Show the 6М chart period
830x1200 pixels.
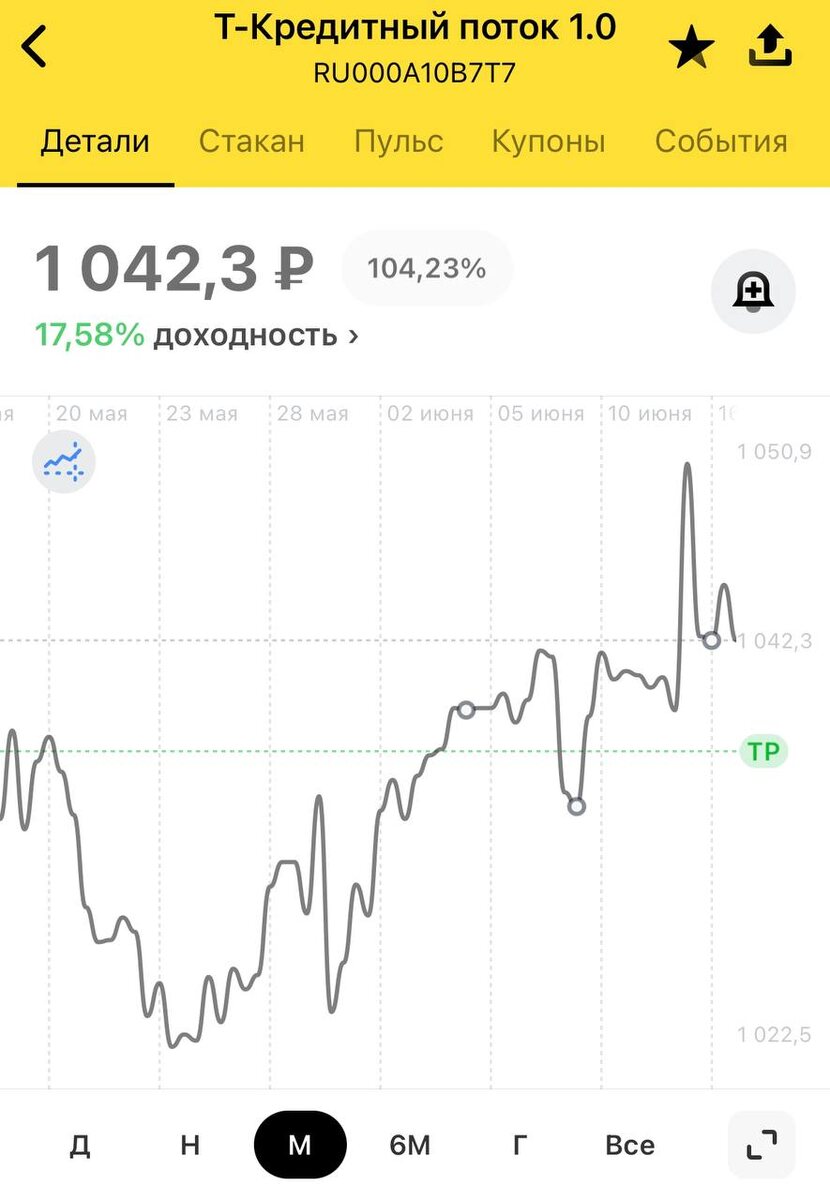coord(410,1145)
